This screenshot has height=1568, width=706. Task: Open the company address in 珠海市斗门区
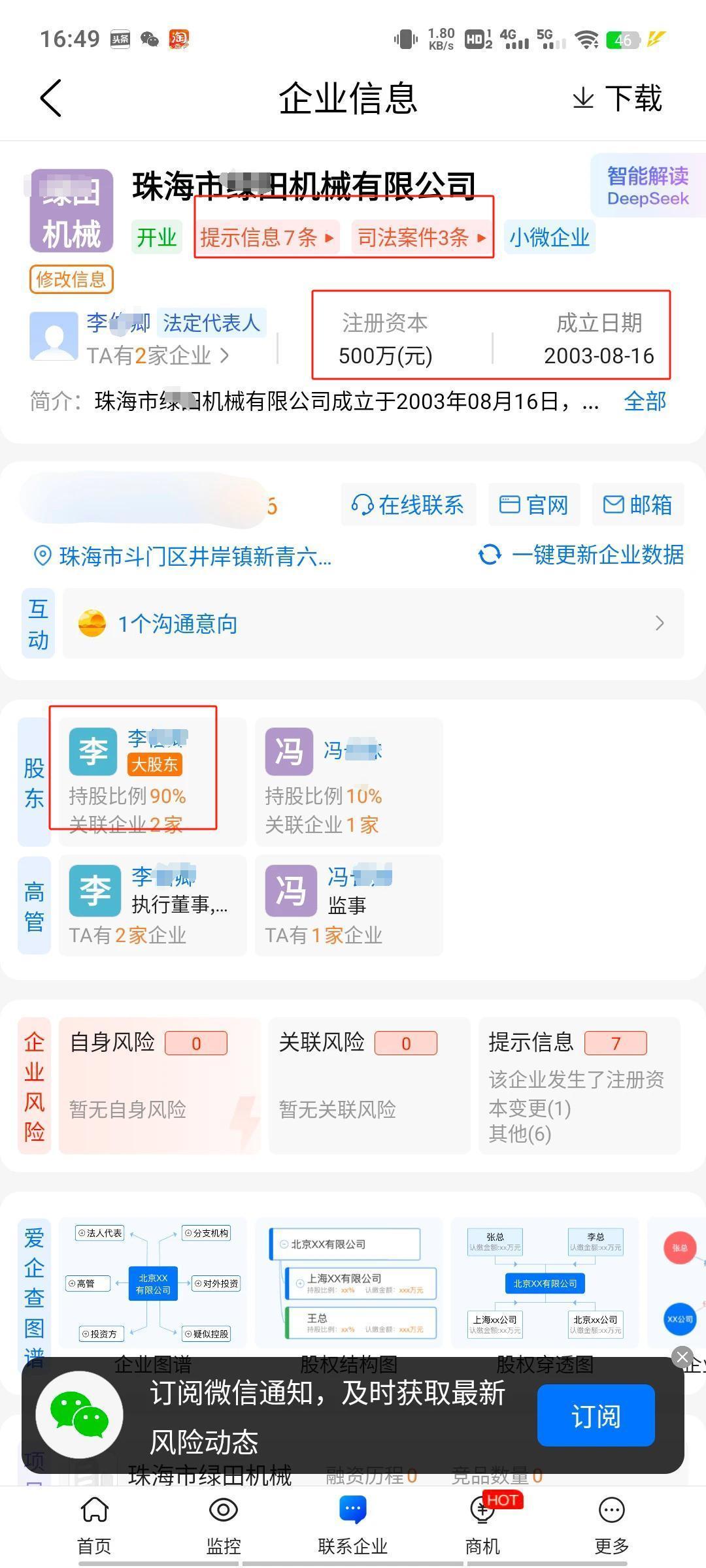coord(183,557)
